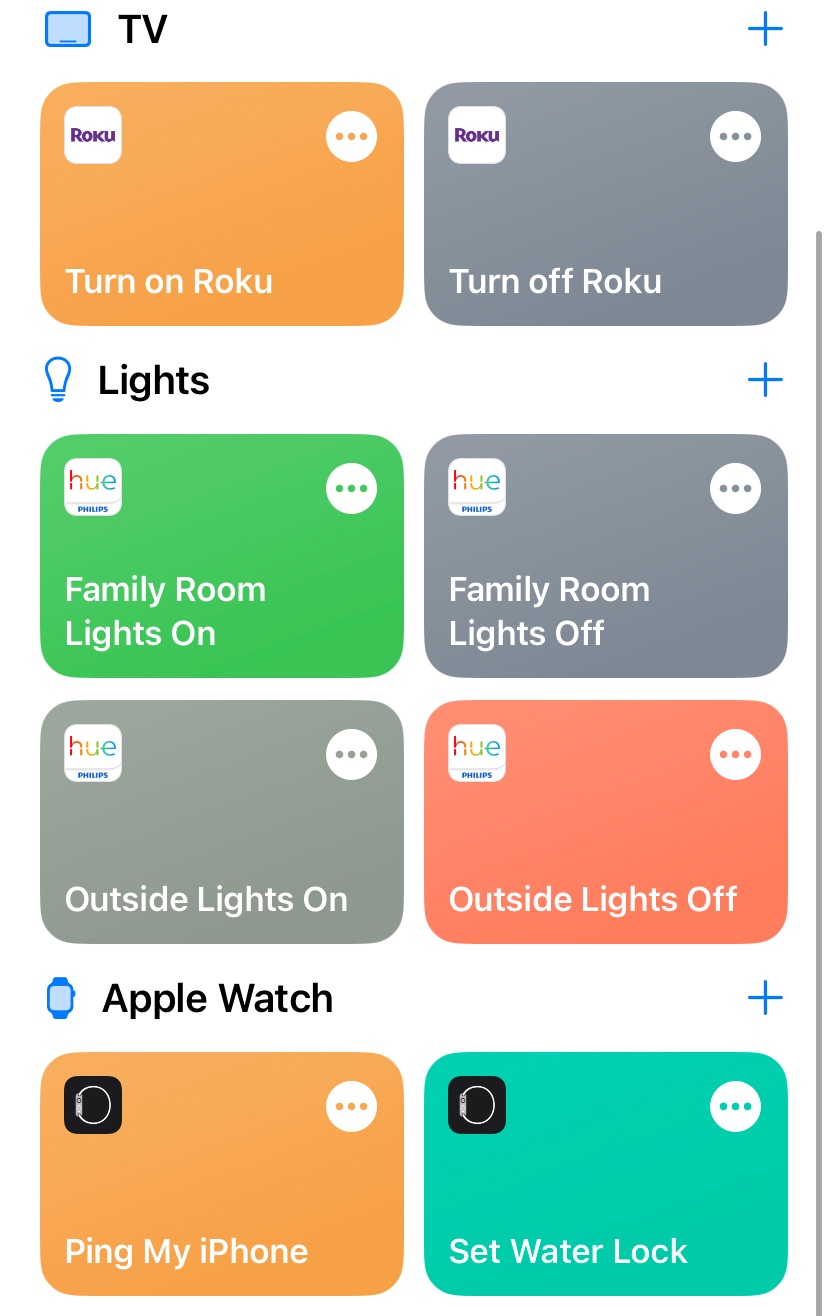Run the Turn on Roku shortcut
Image resolution: width=828 pixels, height=1316 pixels.
point(200,240)
